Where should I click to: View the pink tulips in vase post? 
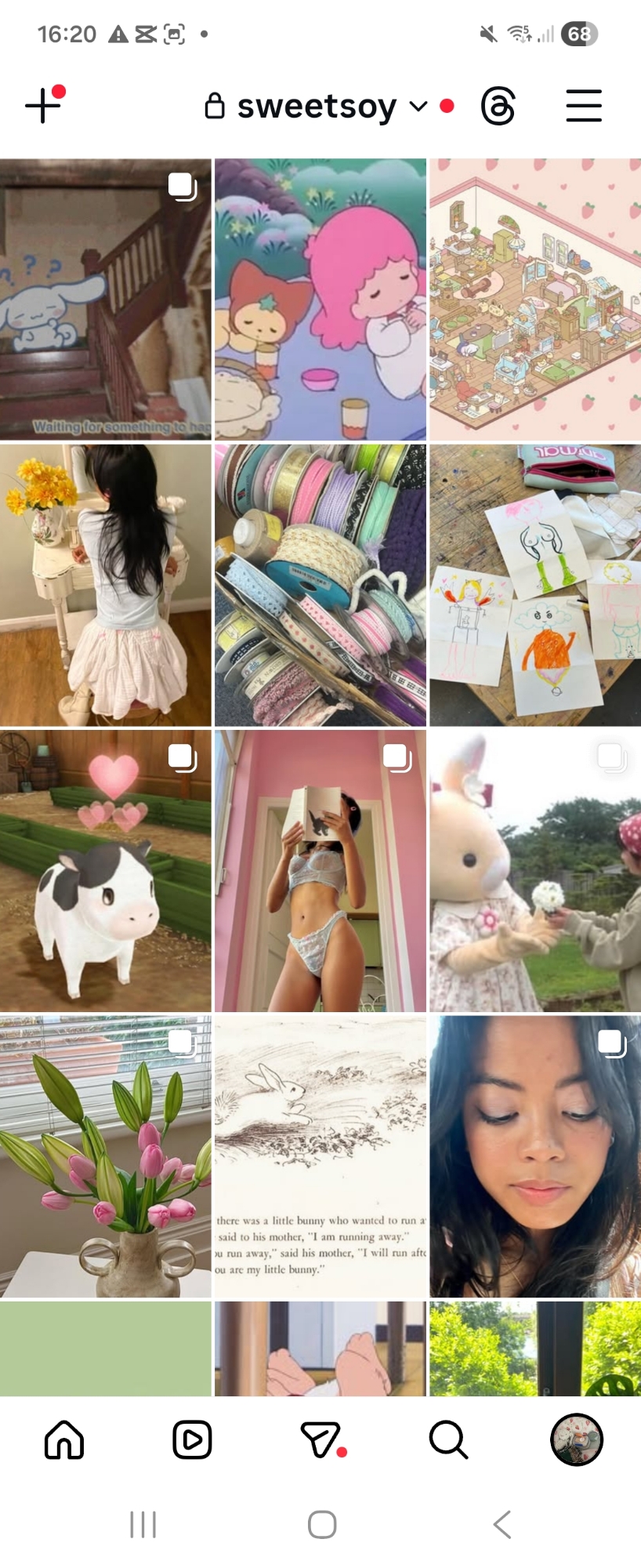point(106,1156)
